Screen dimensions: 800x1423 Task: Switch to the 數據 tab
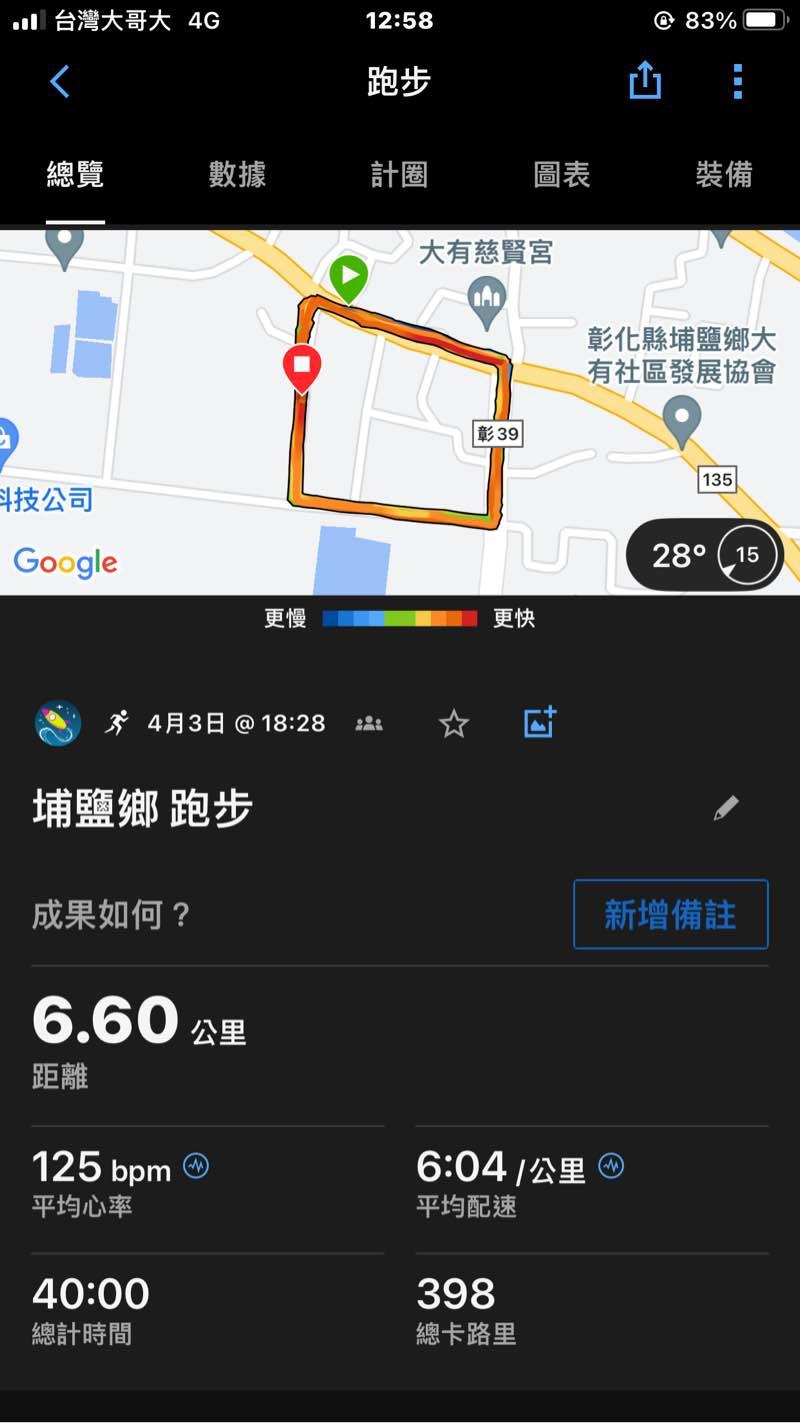coord(237,175)
